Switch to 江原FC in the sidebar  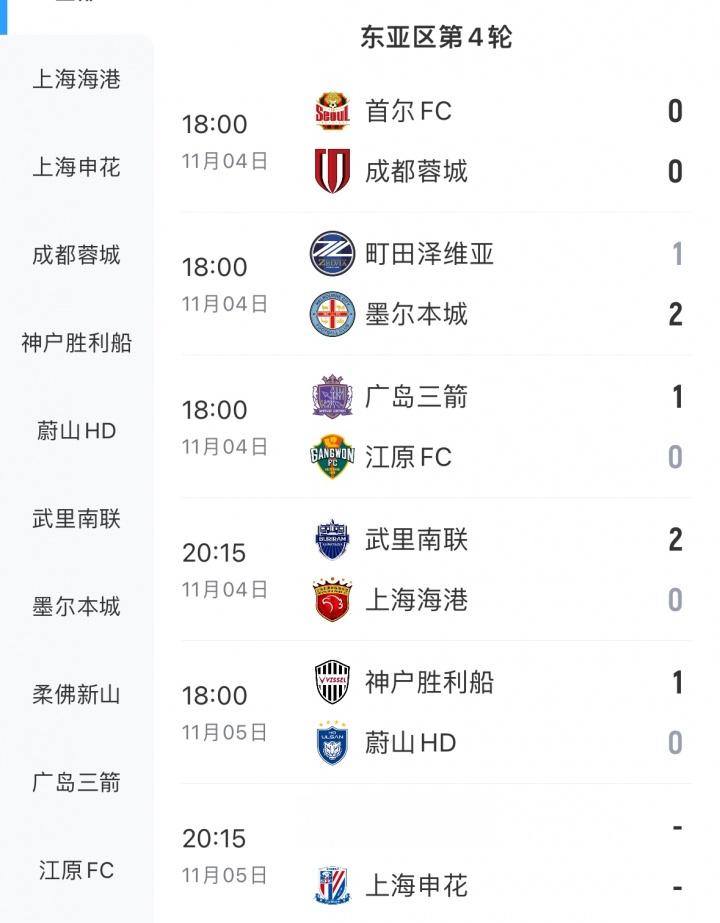[x=76, y=871]
